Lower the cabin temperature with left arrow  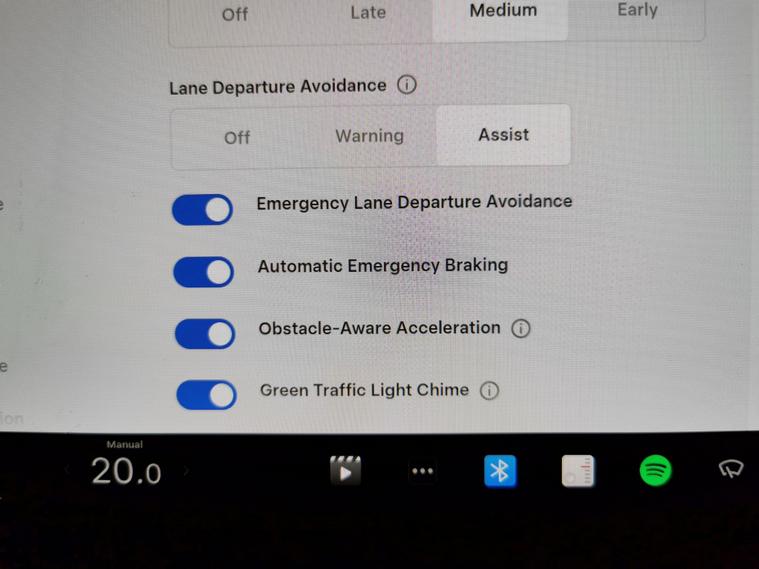pos(68,470)
